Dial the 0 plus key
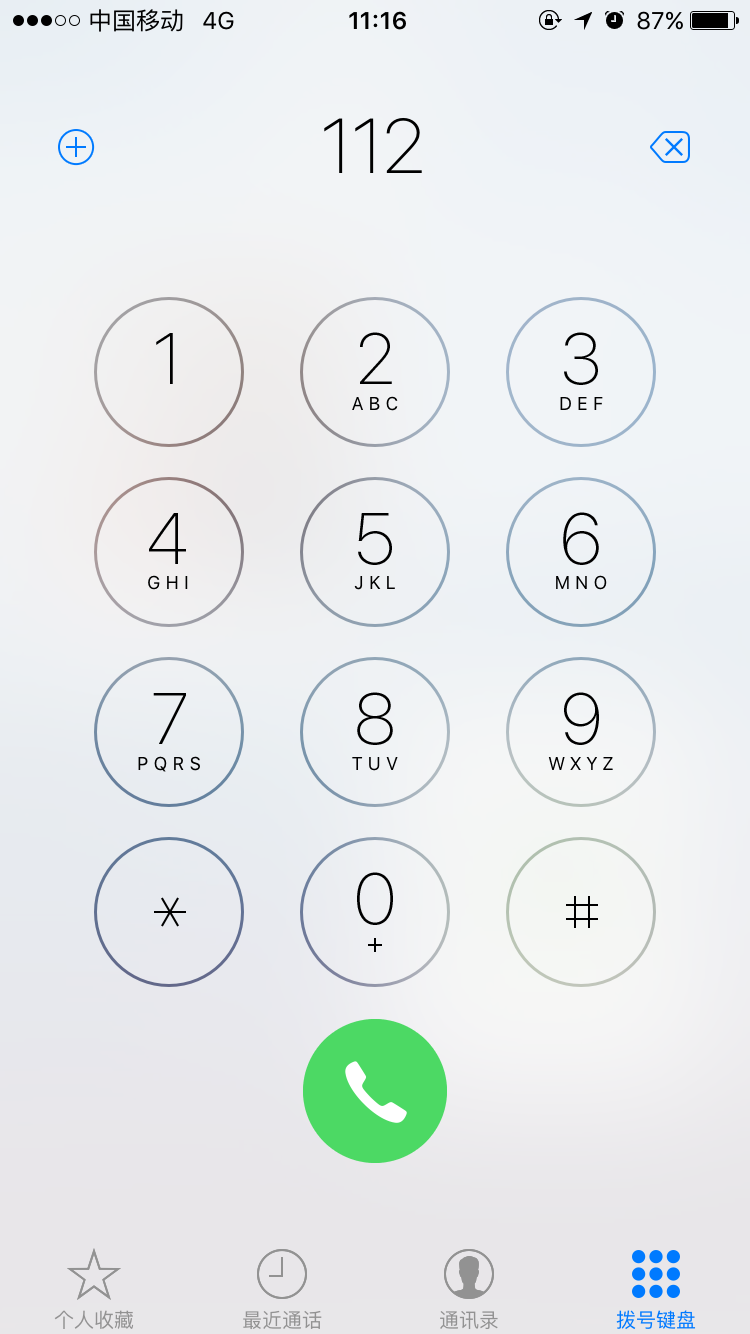 coord(375,912)
